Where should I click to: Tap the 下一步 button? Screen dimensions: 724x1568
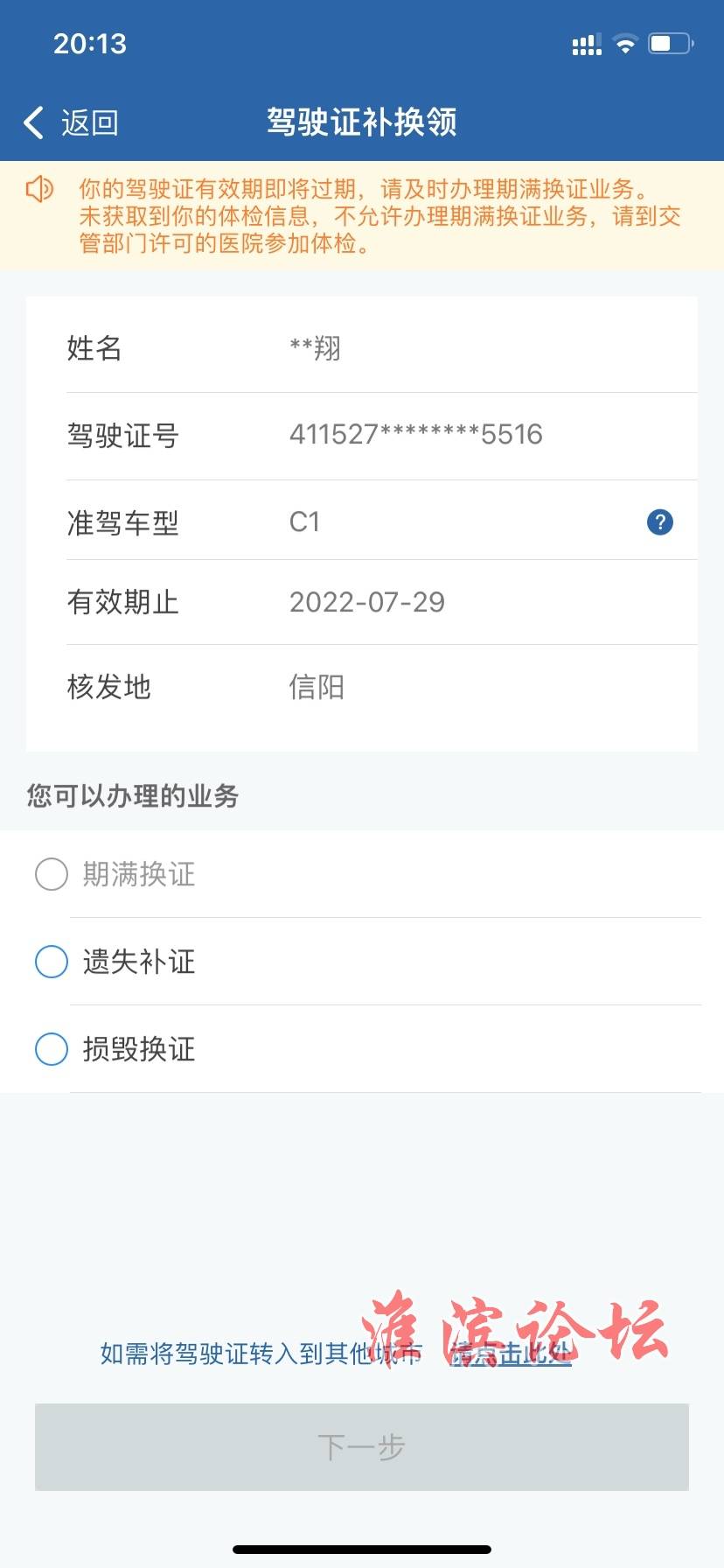362,1446
